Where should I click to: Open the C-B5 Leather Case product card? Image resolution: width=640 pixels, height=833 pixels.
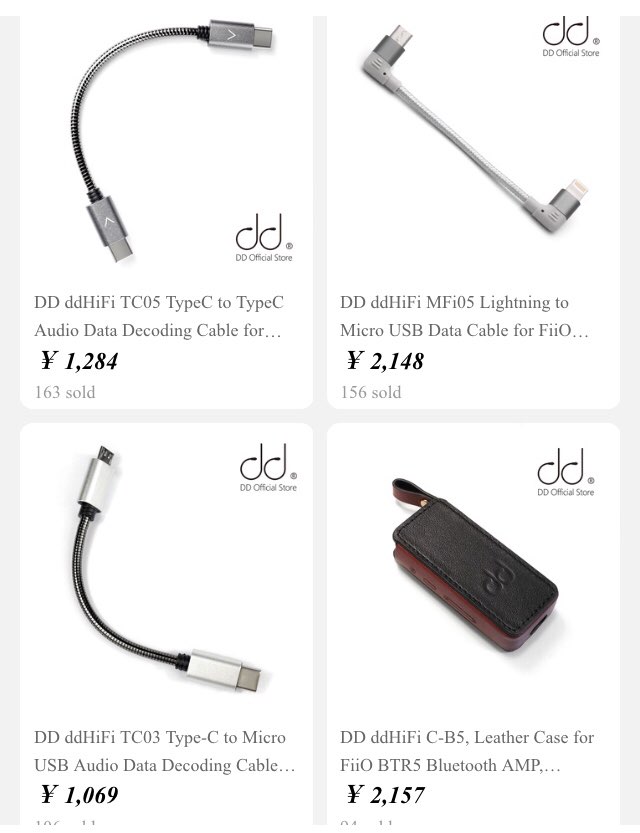473,580
